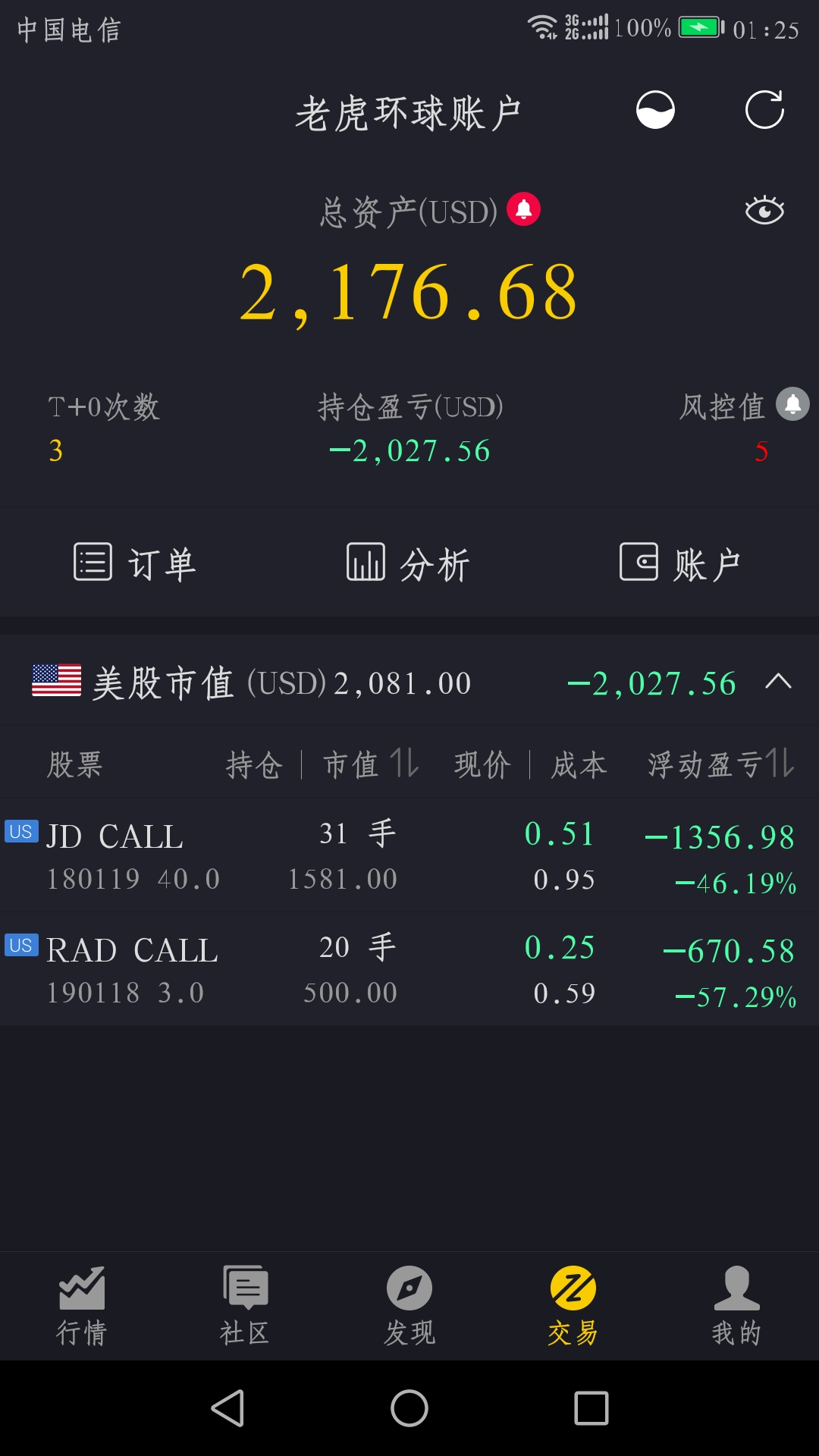
Task: Switch to the 行情 tab
Action: (82, 1306)
